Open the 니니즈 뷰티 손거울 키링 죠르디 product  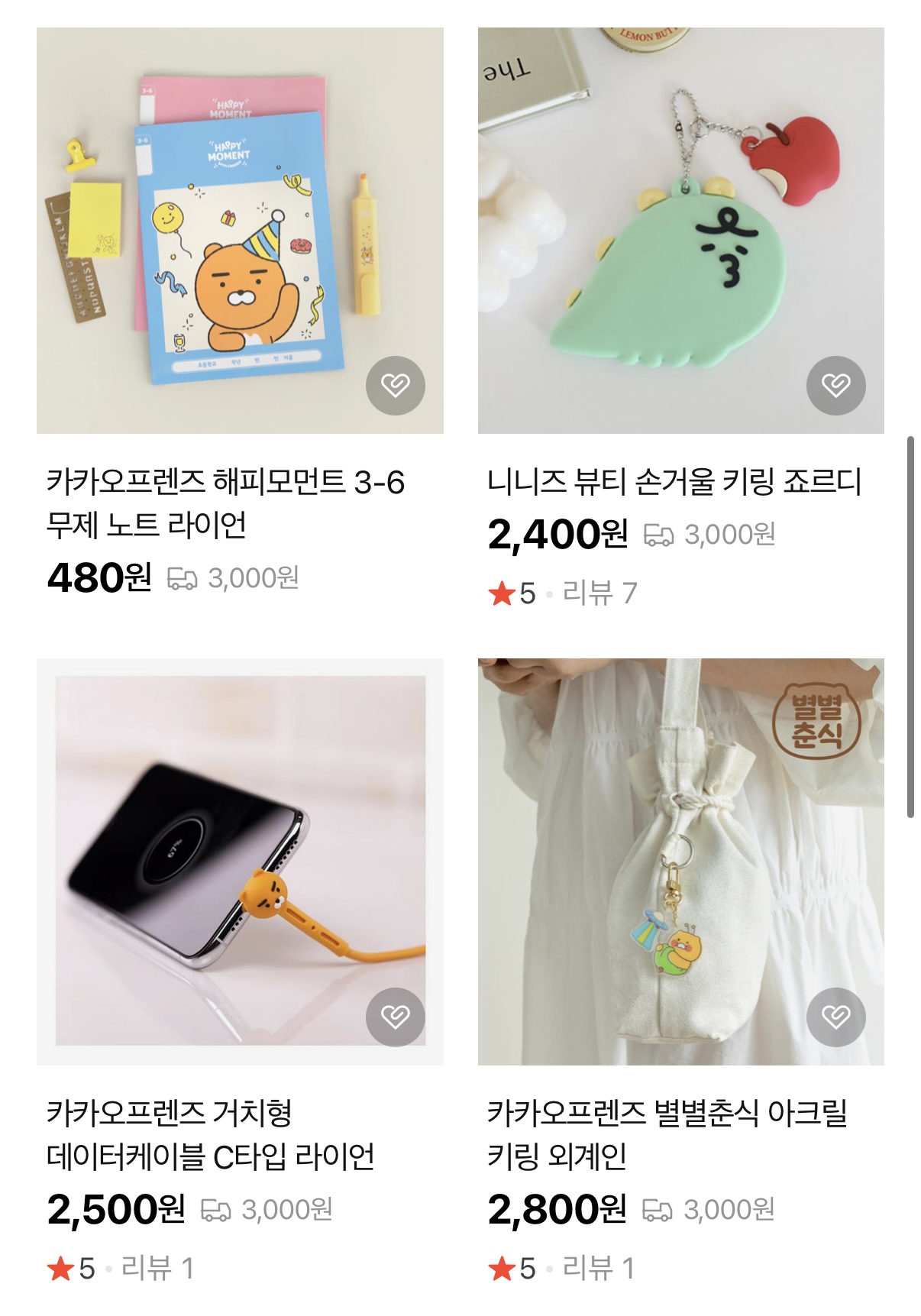674,482
